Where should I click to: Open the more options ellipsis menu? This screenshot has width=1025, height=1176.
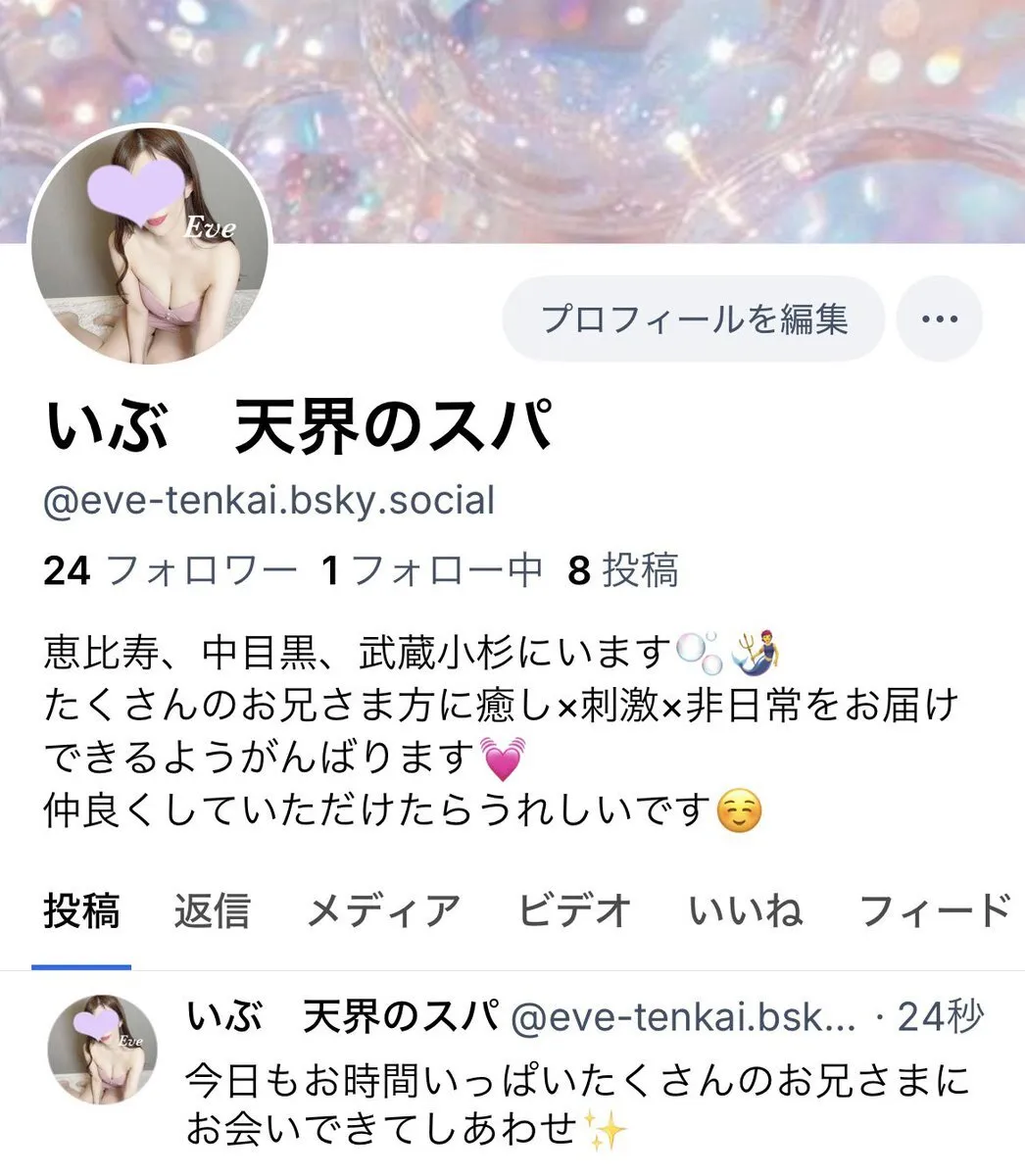(x=940, y=318)
